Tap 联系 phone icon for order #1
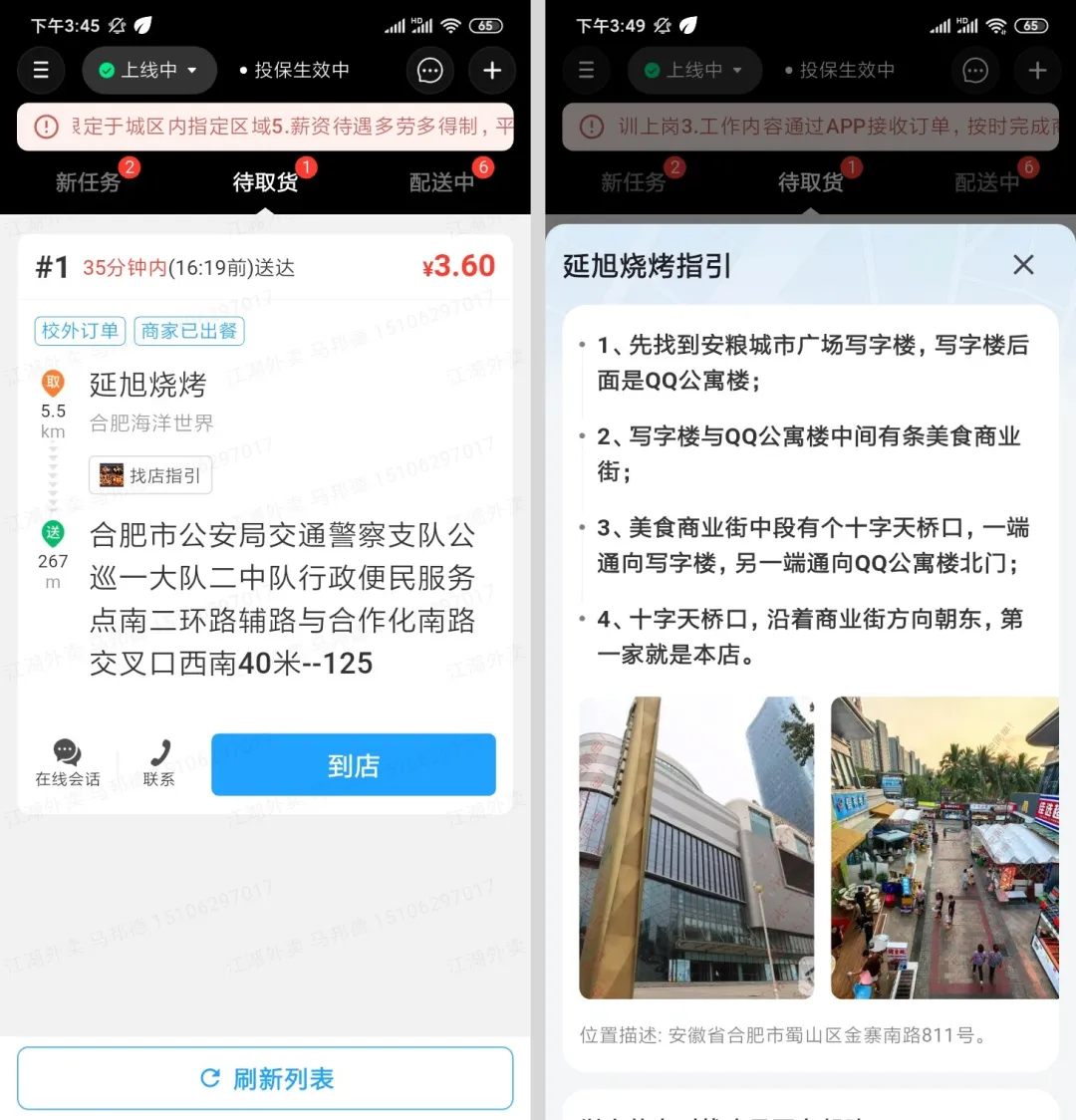Viewport: 1076px width, 1120px height. [159, 763]
